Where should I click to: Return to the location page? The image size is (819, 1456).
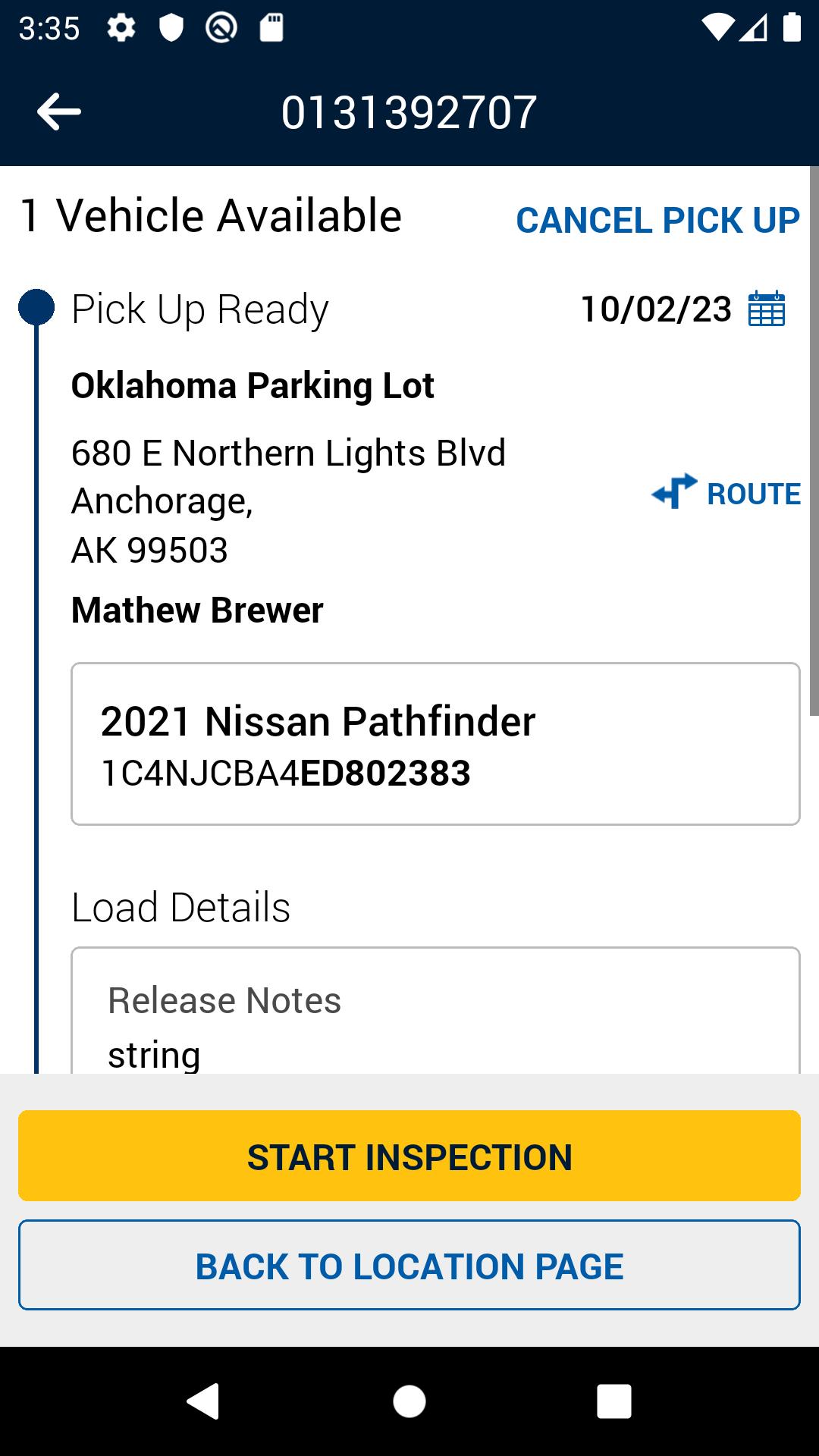(409, 1265)
